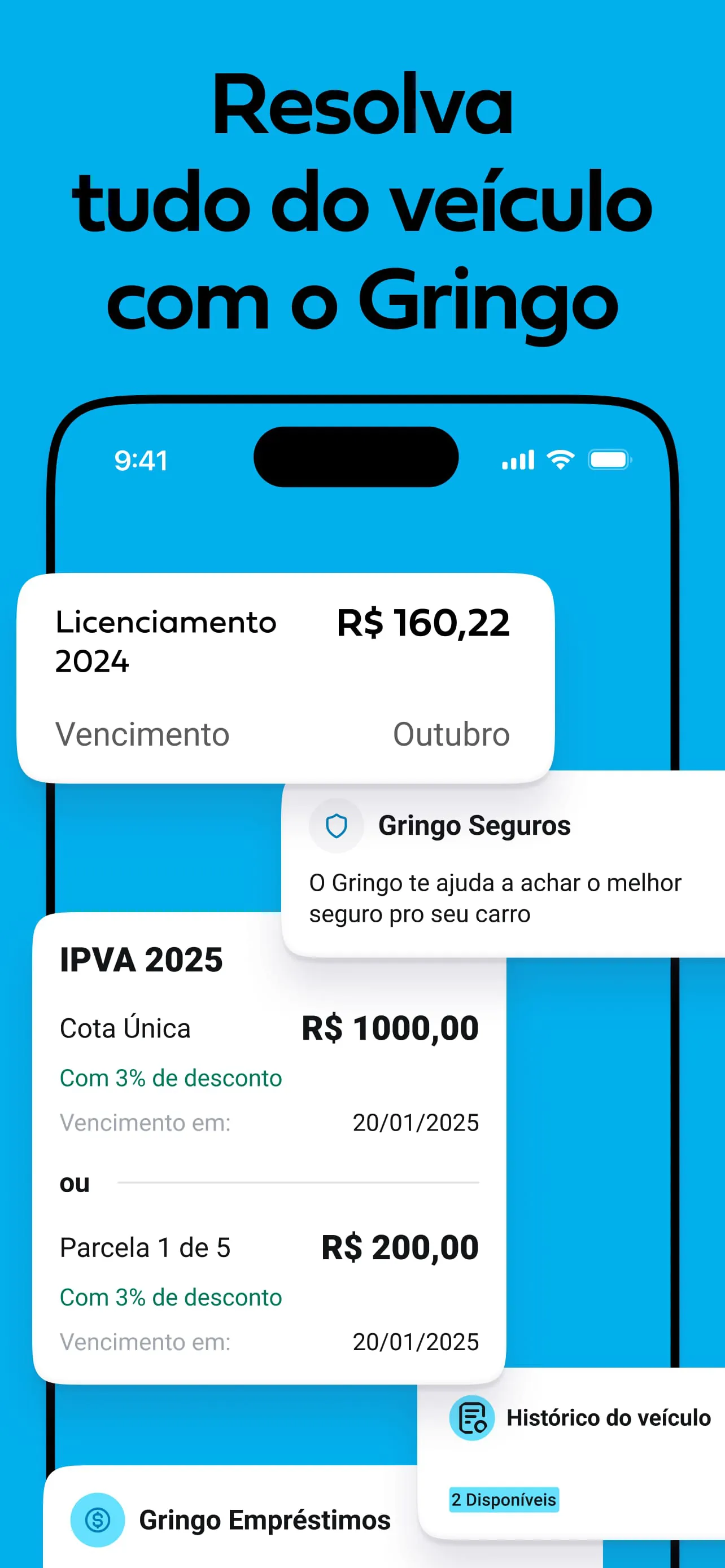The width and height of the screenshot is (725, 1568).
Task: Select the Cota Única payment option
Action: [125, 1028]
